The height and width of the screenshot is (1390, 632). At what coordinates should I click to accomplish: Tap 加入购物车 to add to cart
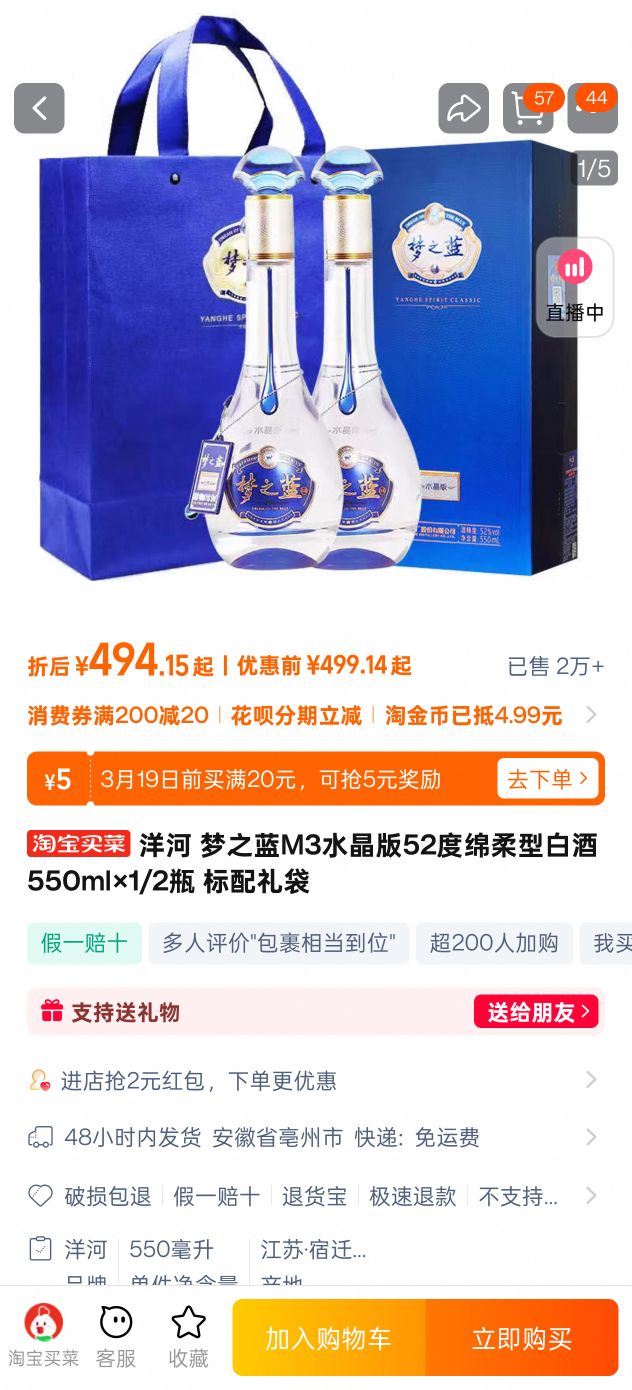328,1338
